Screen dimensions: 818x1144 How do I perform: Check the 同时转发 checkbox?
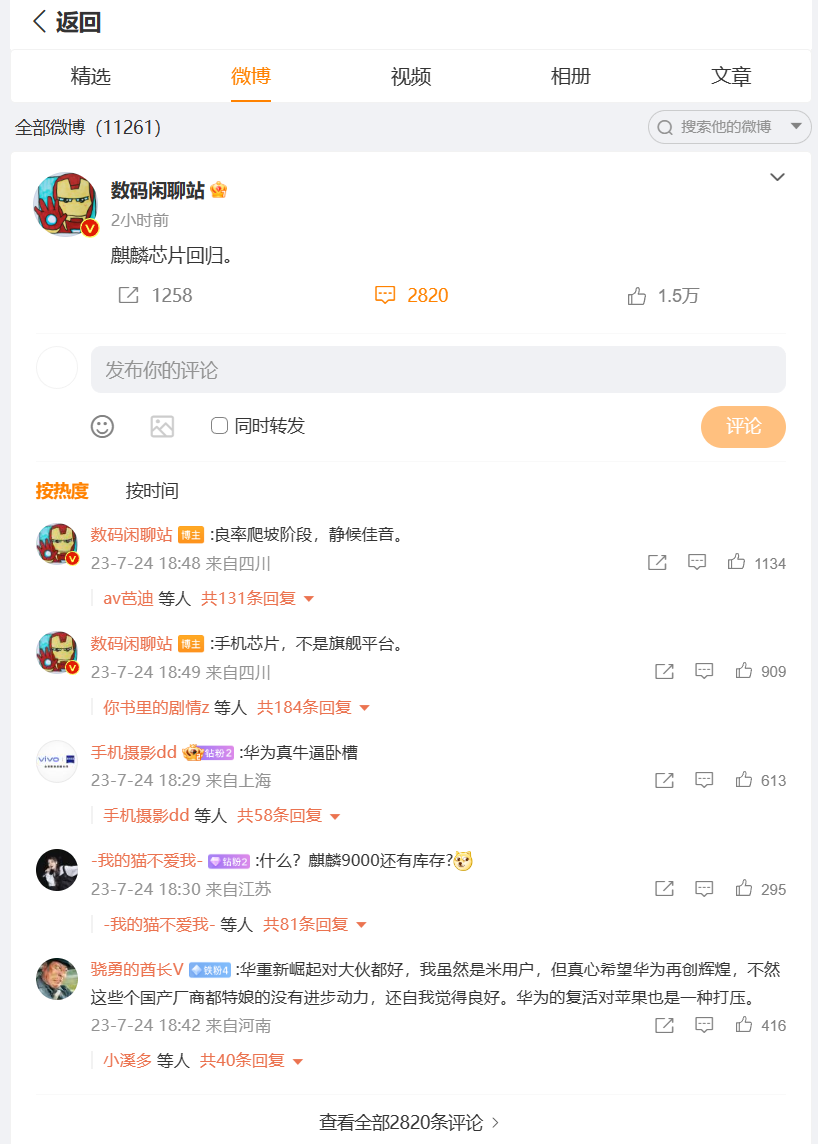[x=220, y=426]
